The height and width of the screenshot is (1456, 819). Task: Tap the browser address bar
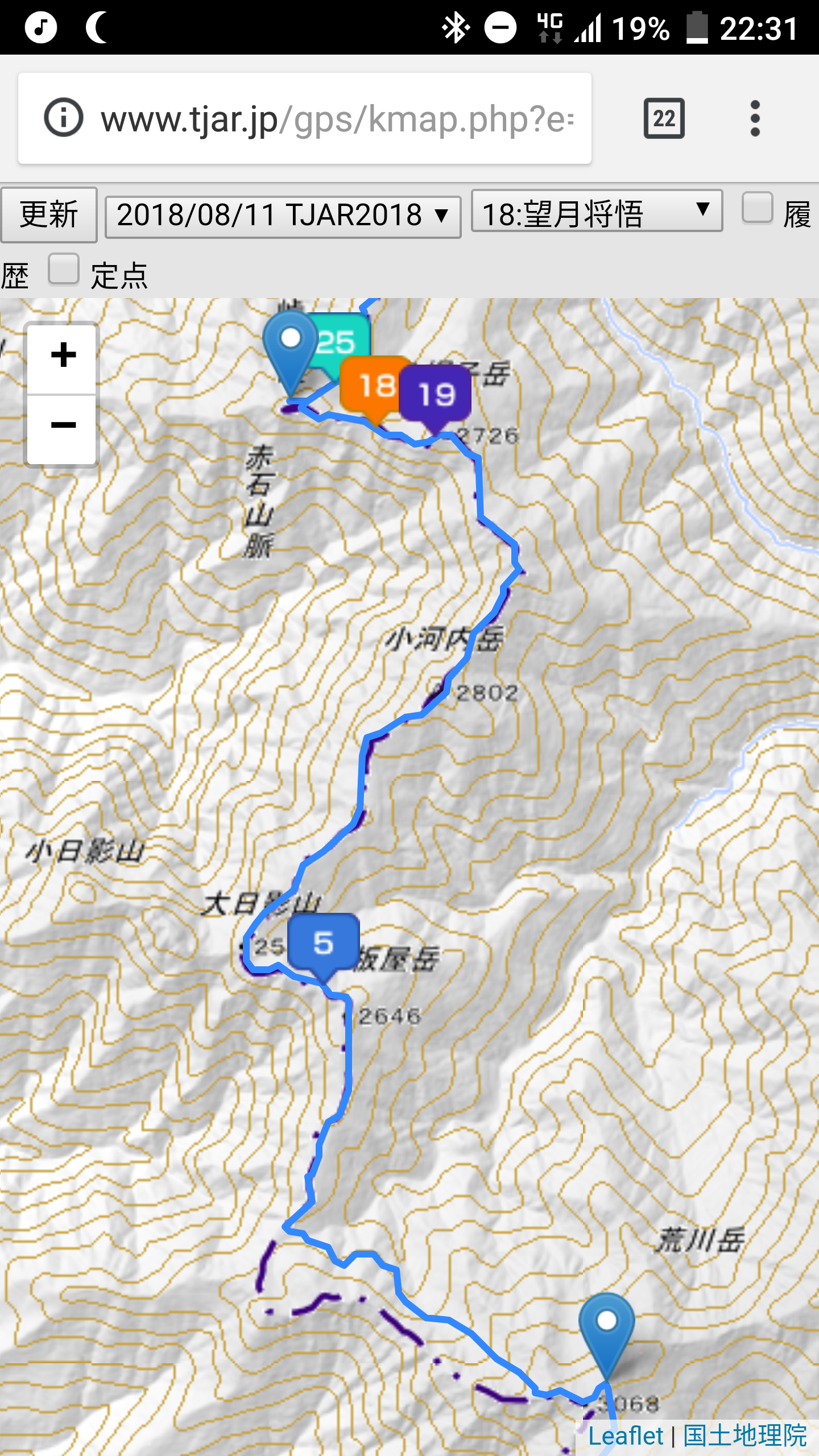coord(336,119)
